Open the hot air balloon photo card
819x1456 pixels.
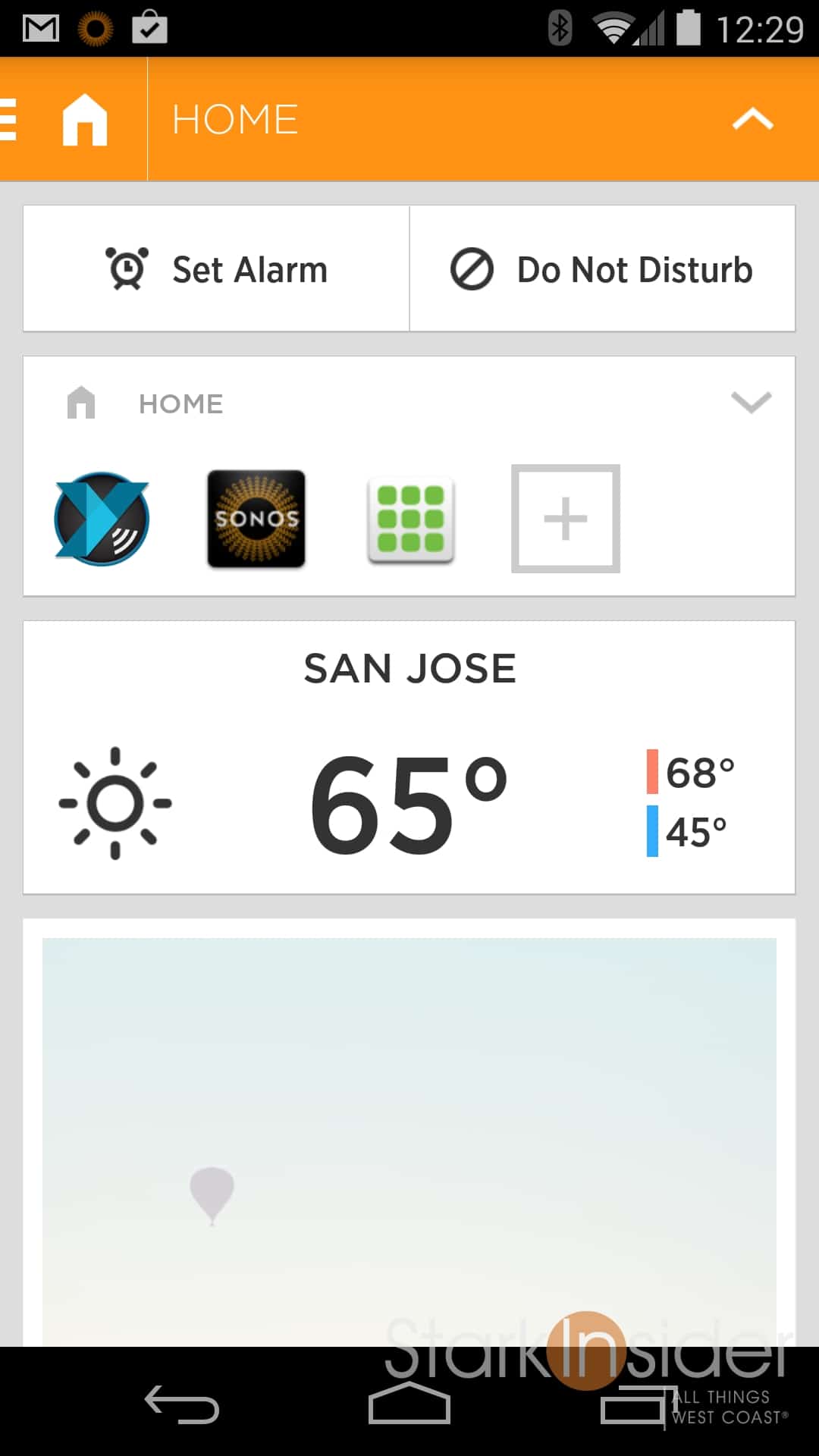click(409, 1137)
